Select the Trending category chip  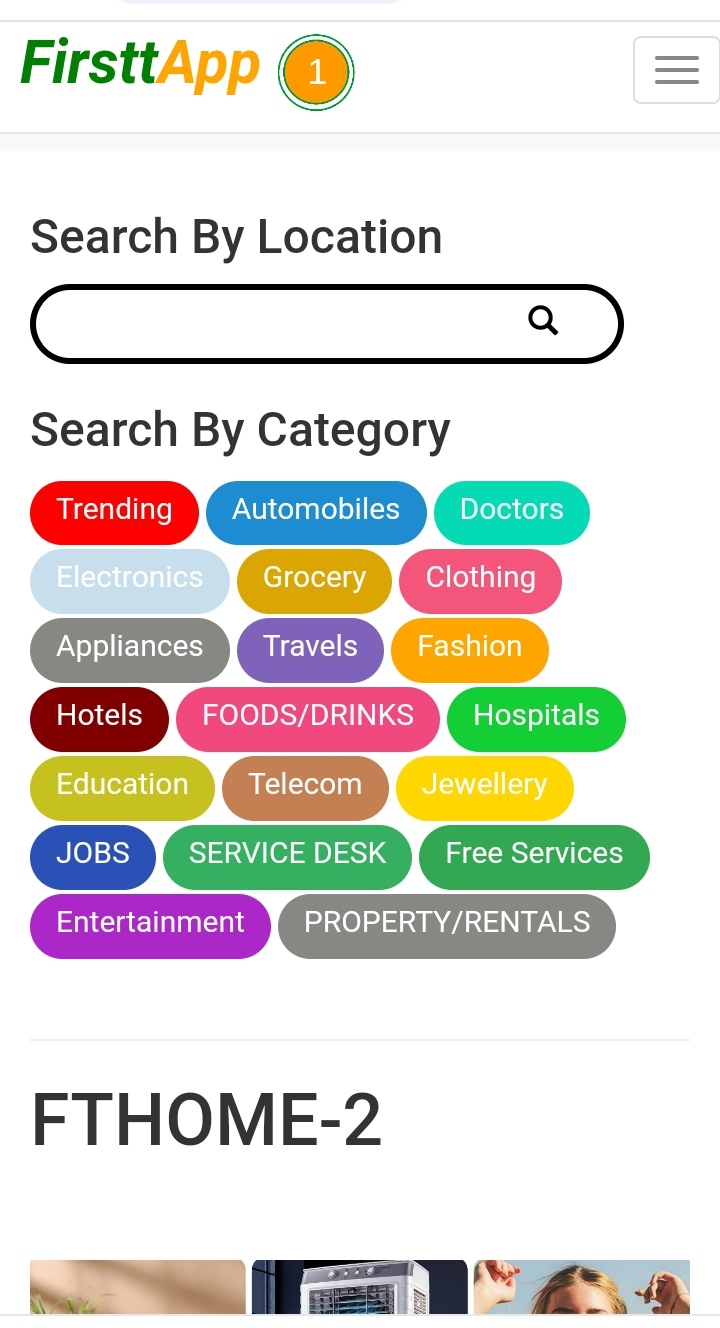114,512
